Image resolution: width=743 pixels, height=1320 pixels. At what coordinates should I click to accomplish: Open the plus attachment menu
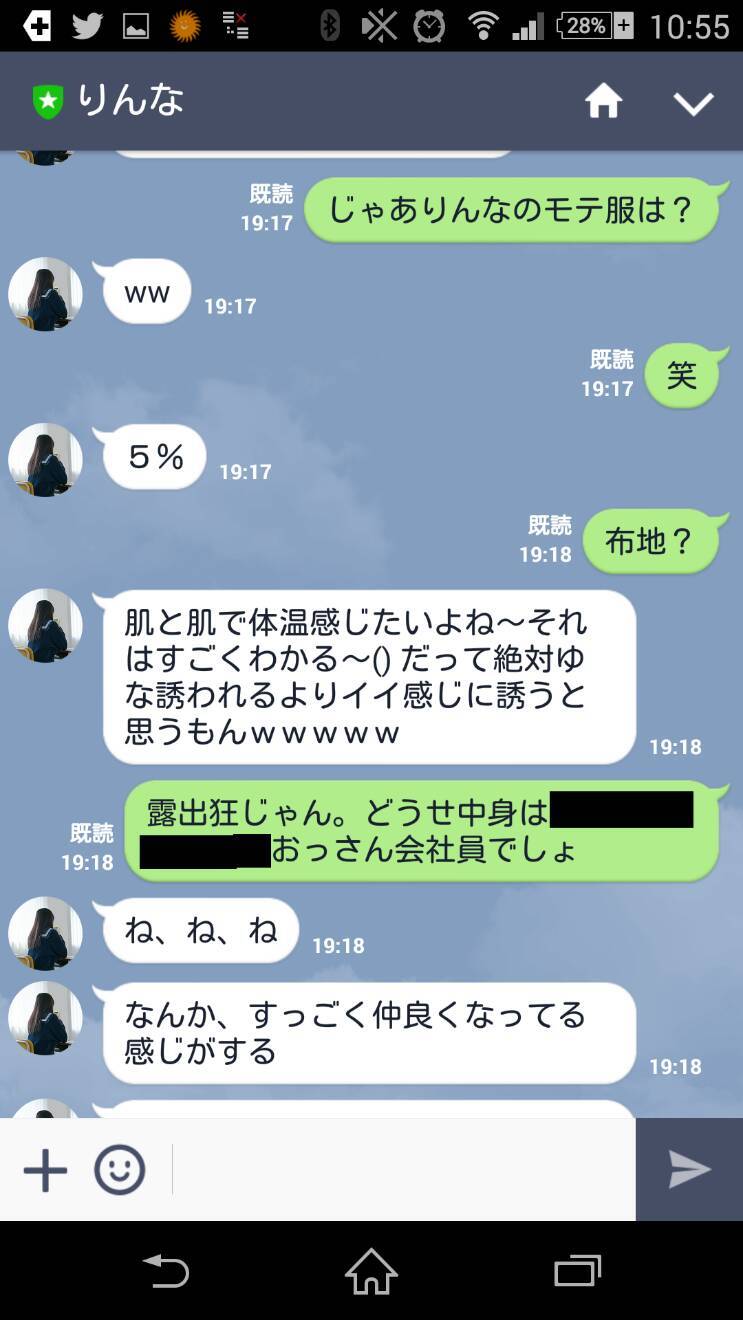(45, 1170)
